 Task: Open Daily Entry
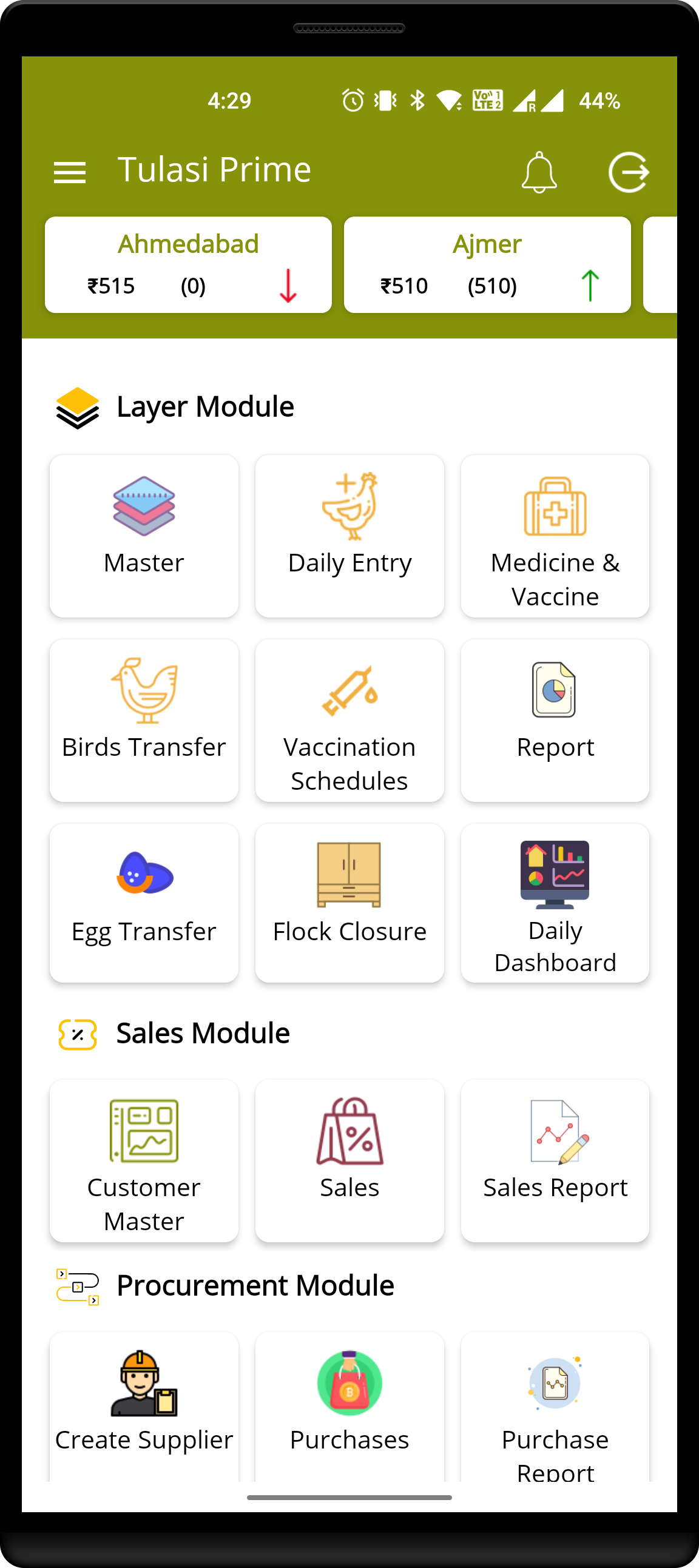349,536
